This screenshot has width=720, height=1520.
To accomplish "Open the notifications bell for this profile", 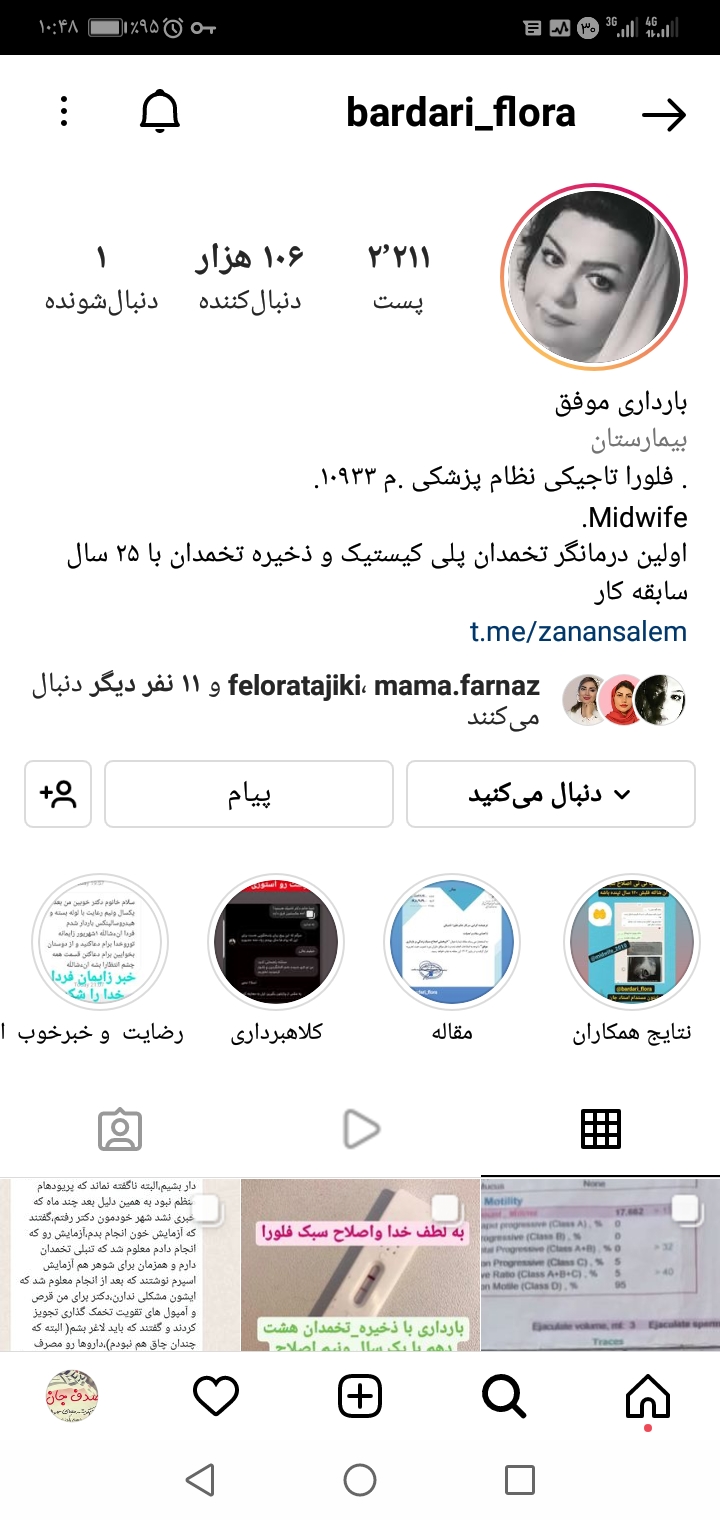I will [x=160, y=112].
